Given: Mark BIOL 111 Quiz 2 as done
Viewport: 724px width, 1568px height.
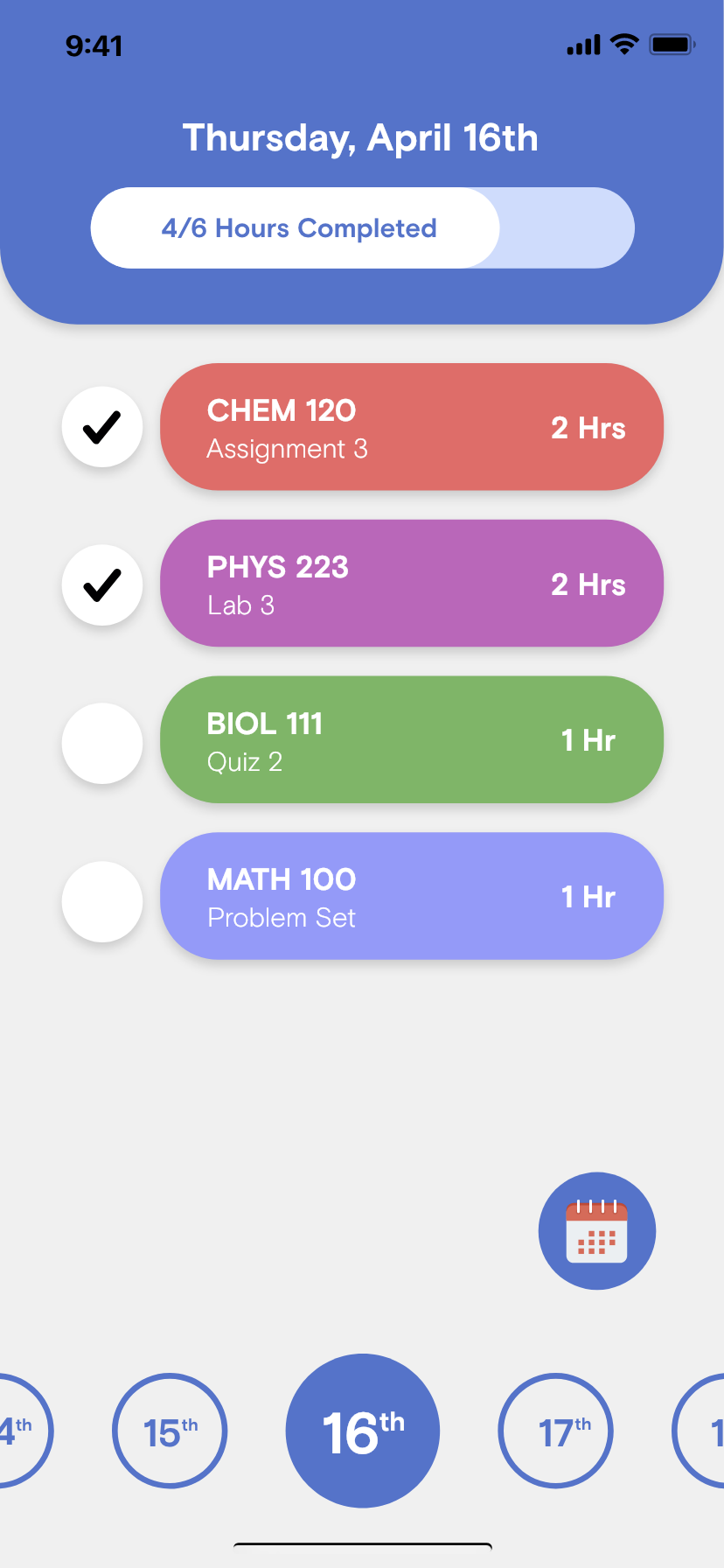Looking at the screenshot, I should [102, 743].
